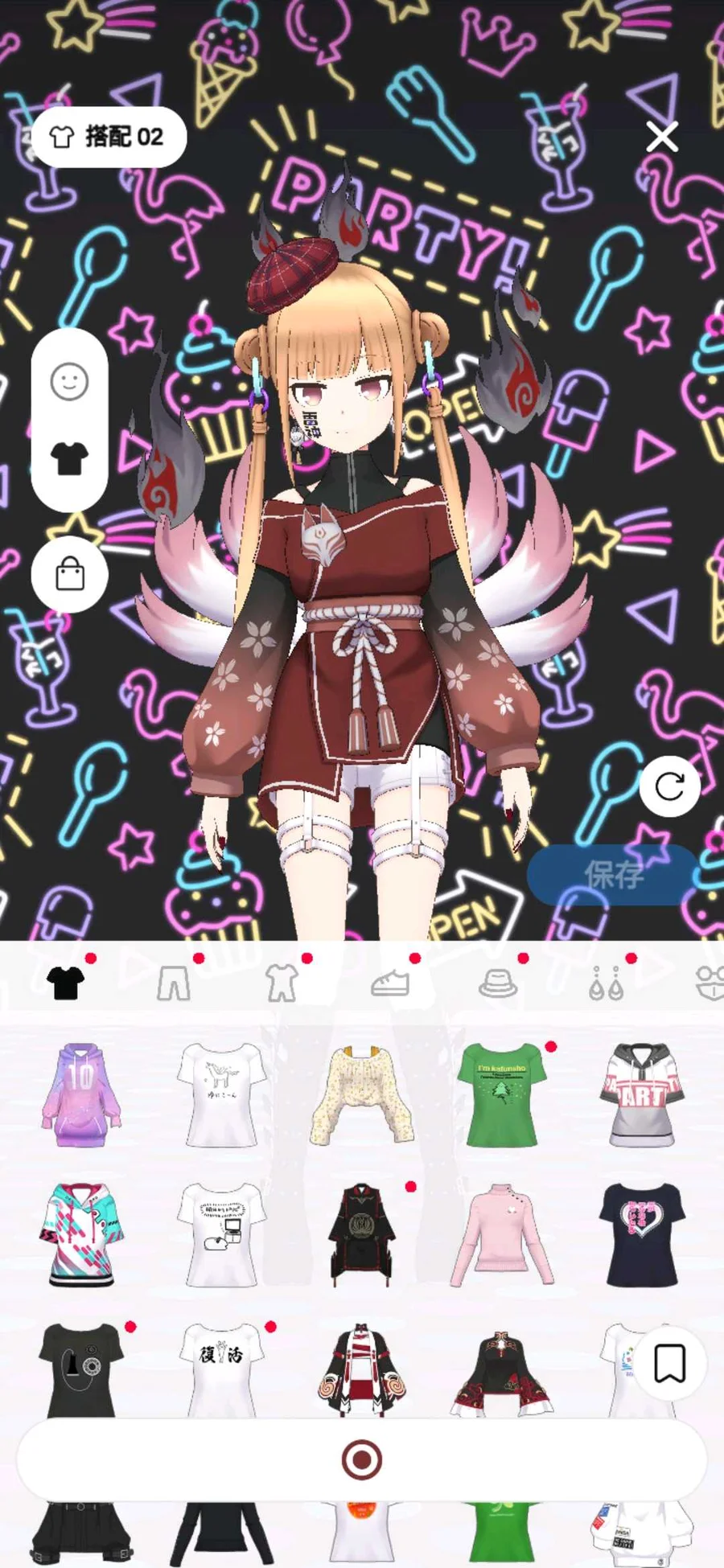Select the cream floral cropped blouse
The image size is (724, 1568).
pyautogui.click(x=361, y=1094)
